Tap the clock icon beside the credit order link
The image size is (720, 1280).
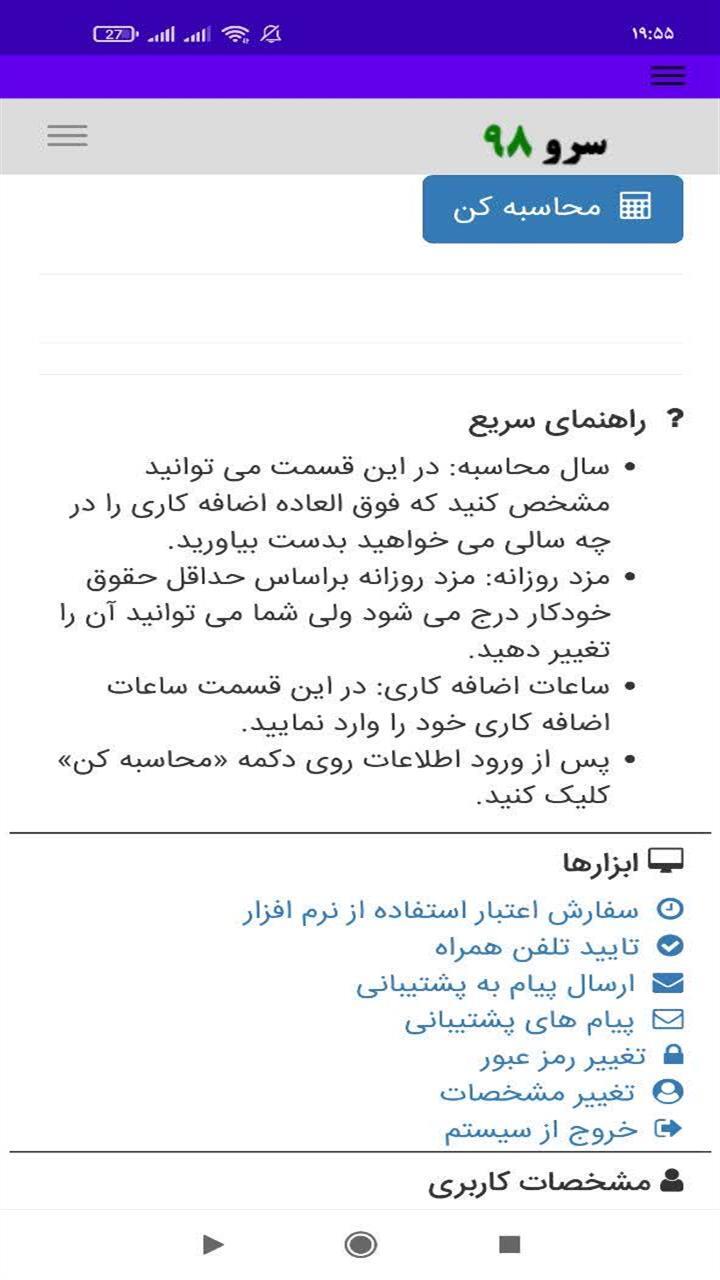(668, 907)
